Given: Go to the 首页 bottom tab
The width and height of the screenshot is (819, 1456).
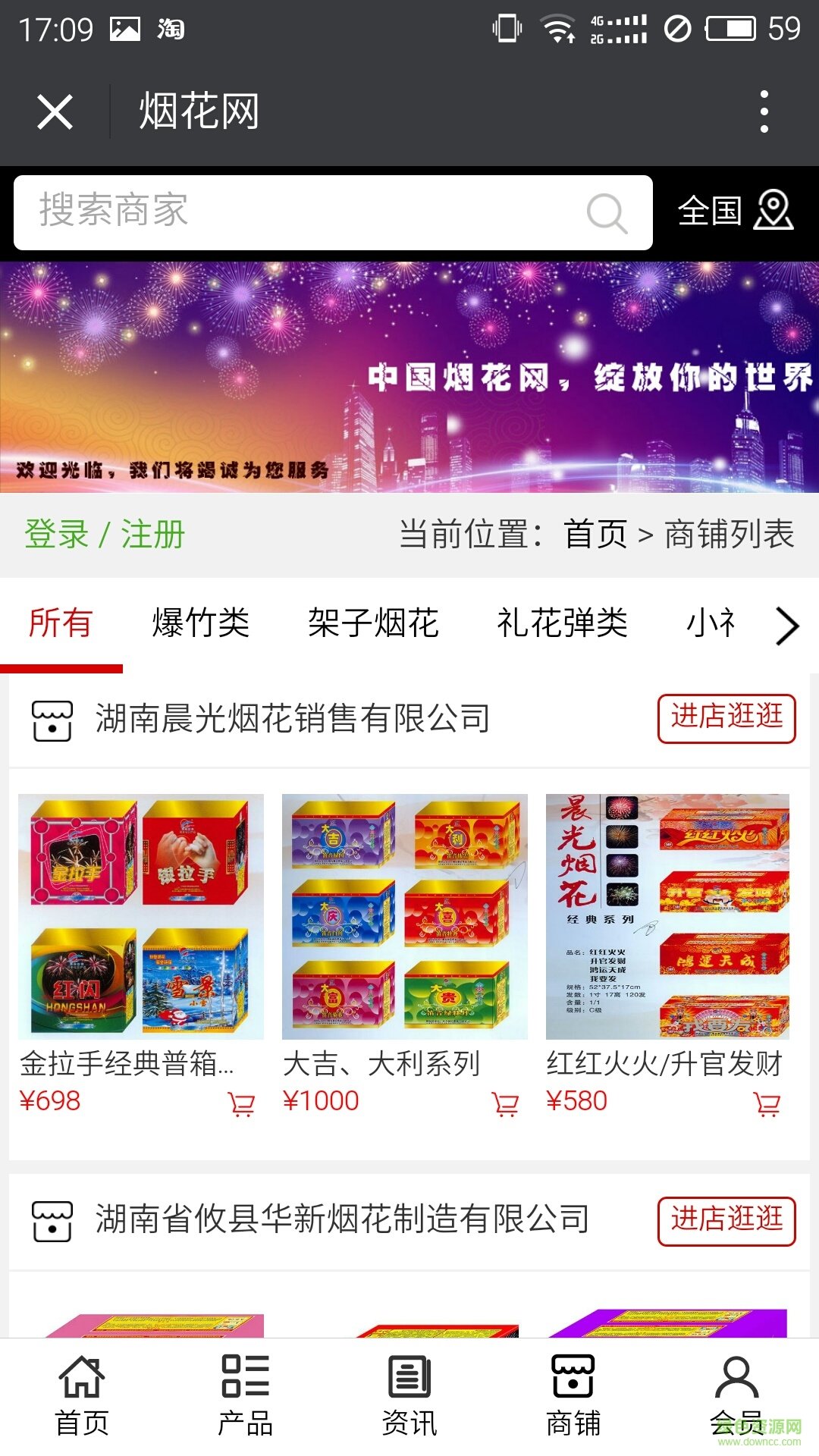Looking at the screenshot, I should [x=82, y=1395].
